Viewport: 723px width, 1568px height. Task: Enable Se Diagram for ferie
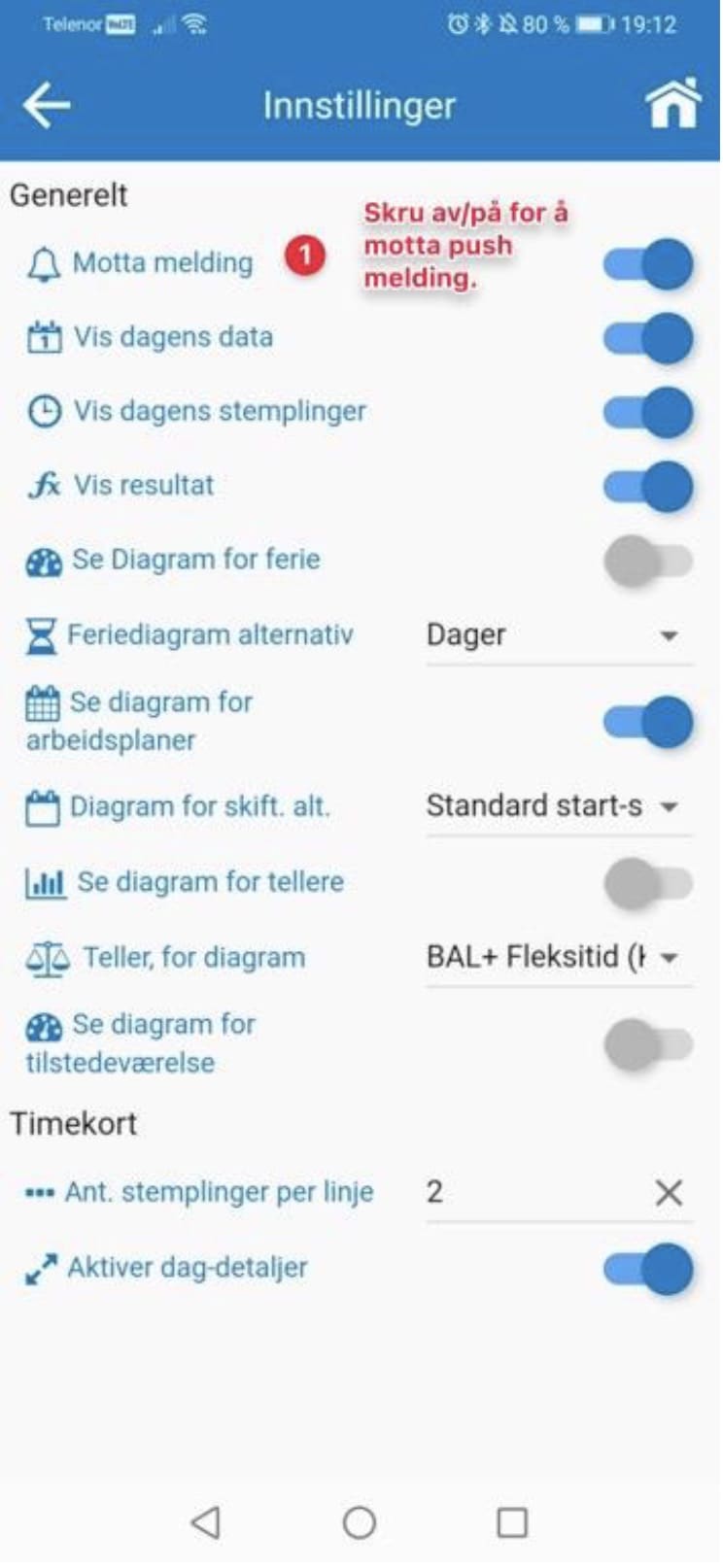pos(644,560)
